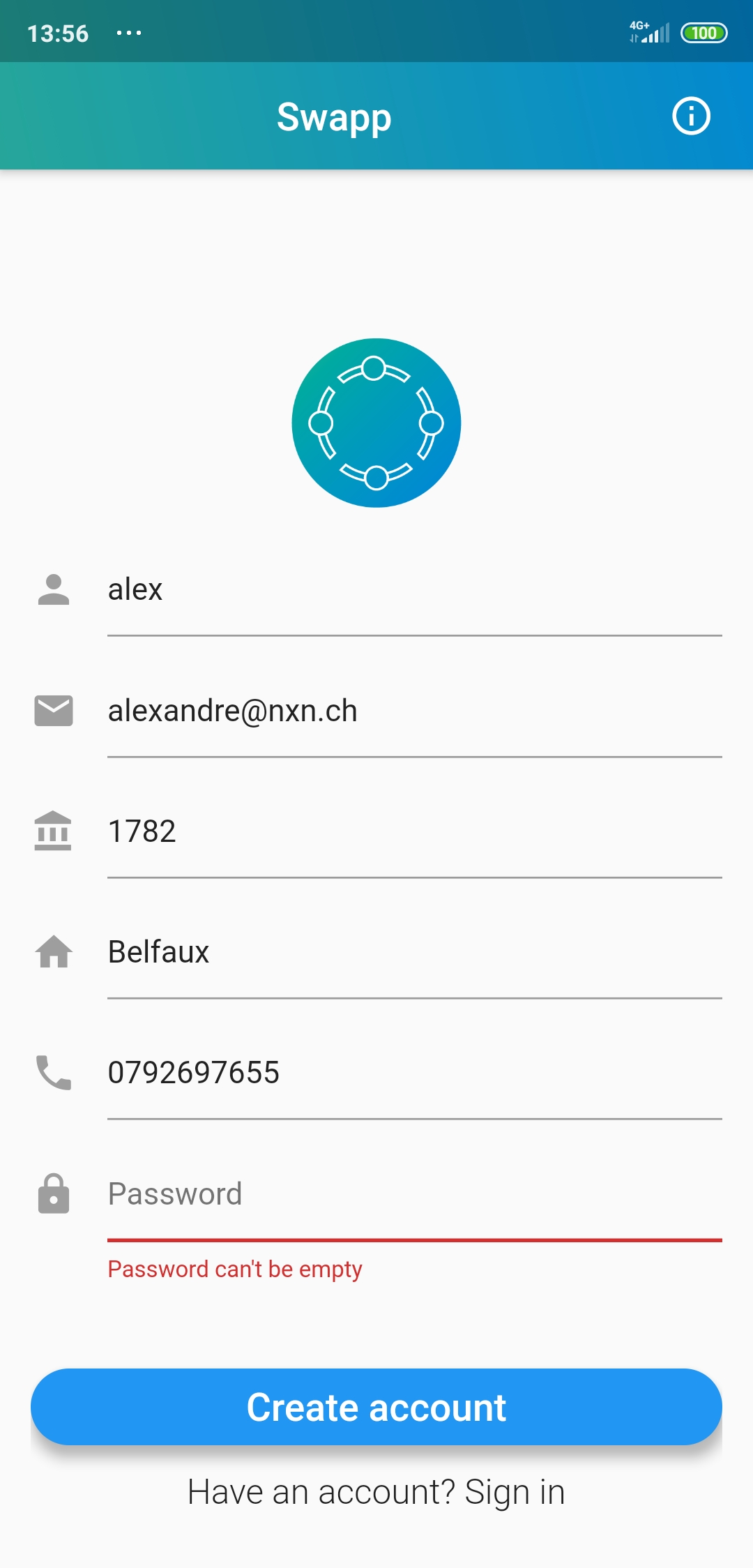The height and width of the screenshot is (1568, 753).
Task: Tap the email field with alexandre@nxn.ch
Action: point(414,711)
